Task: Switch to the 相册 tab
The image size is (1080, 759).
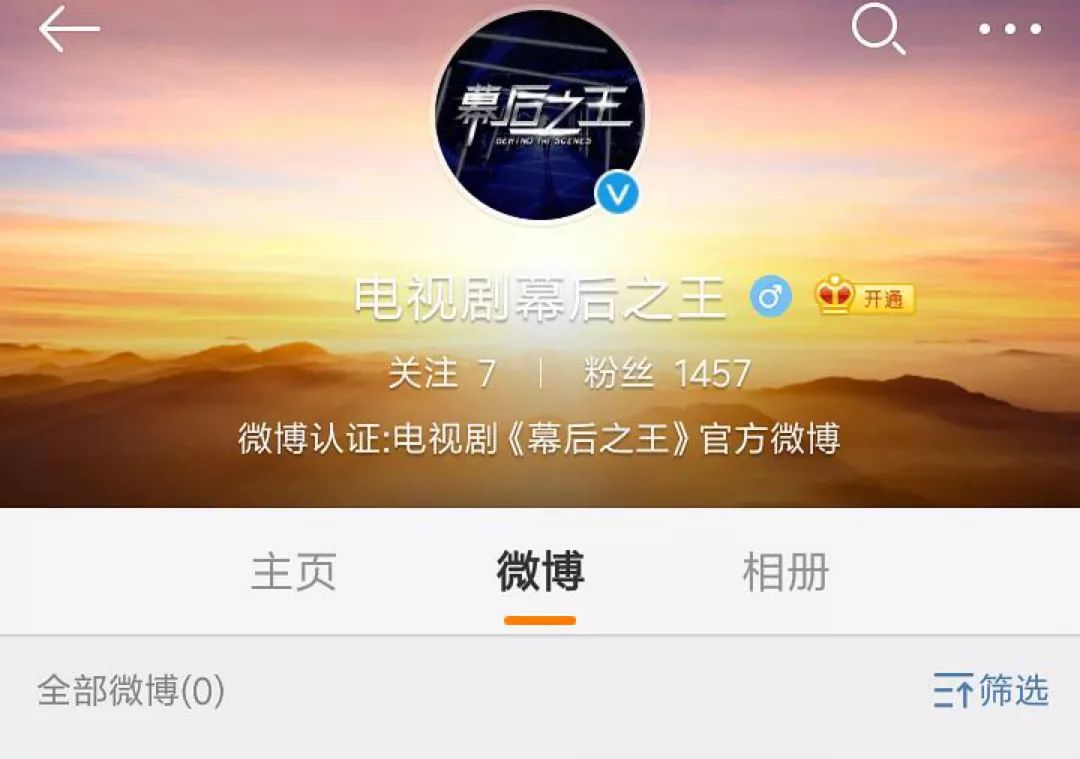Action: coord(786,572)
